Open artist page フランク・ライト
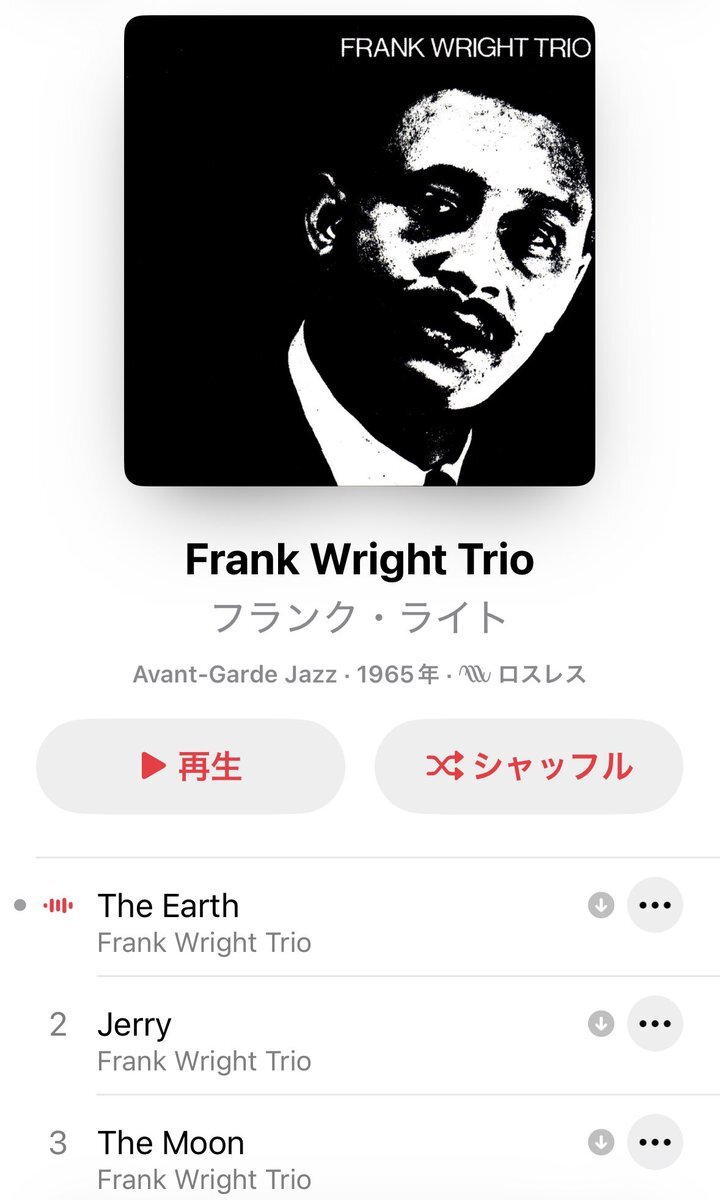 [360, 618]
